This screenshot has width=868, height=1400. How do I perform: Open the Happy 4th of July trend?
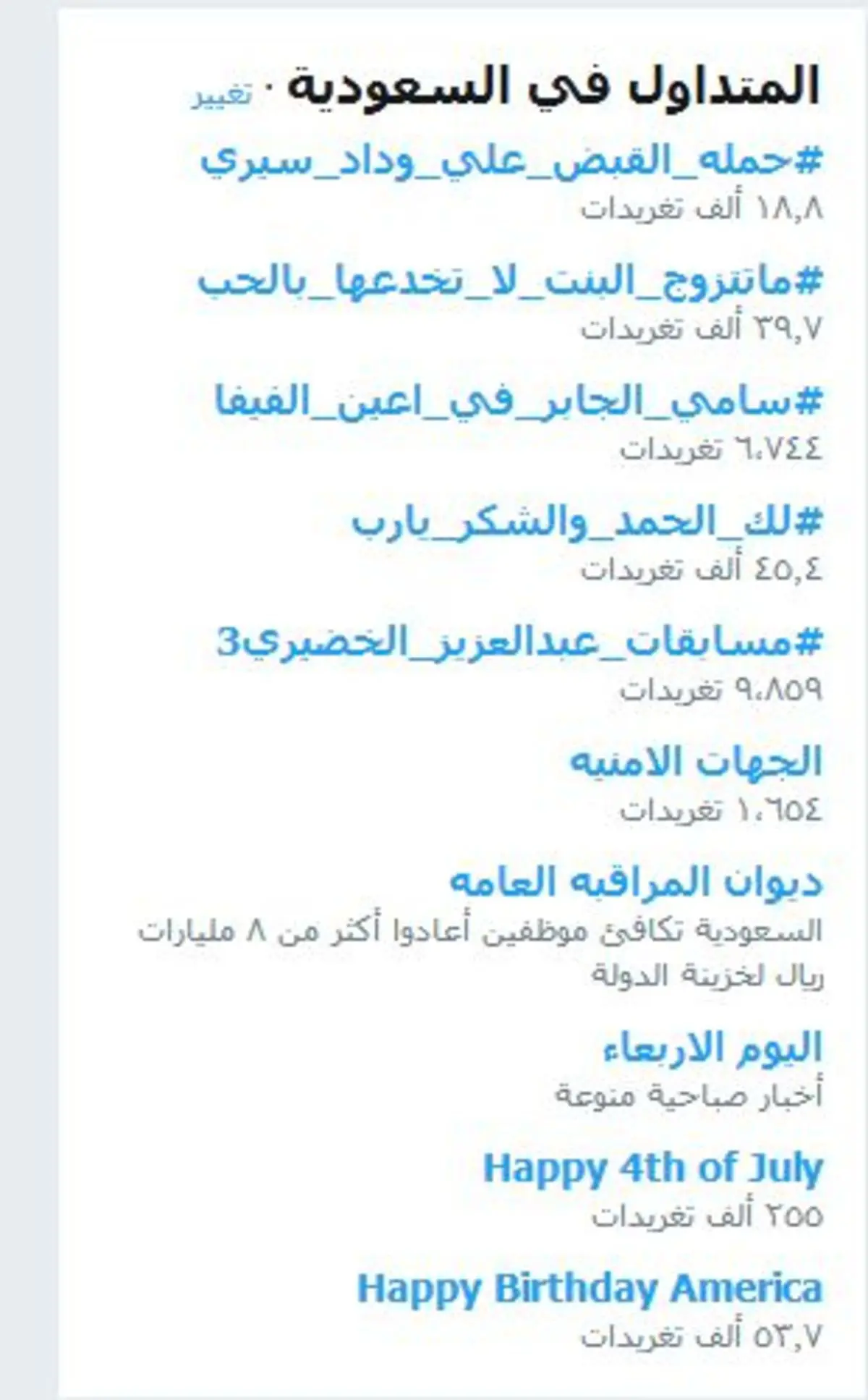pos(653,1168)
